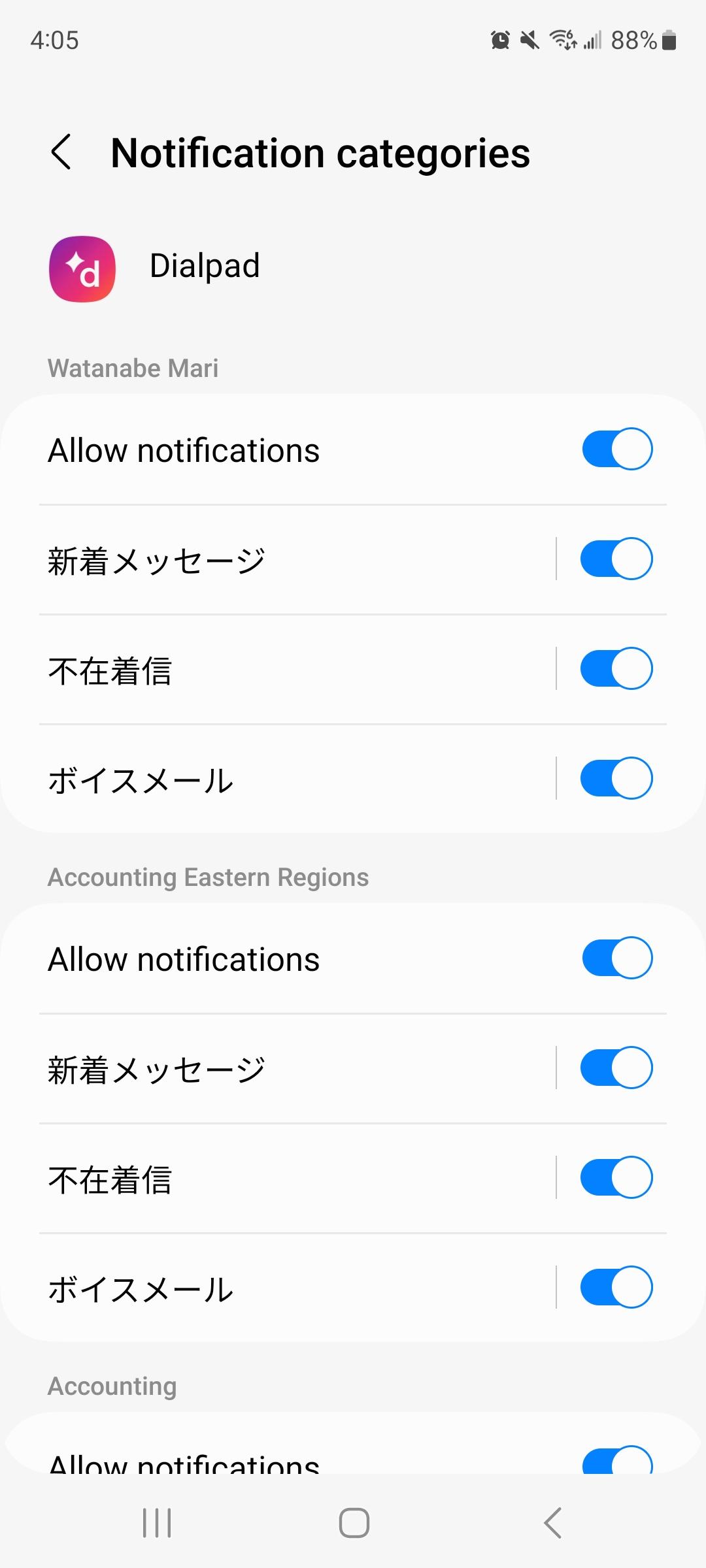Disable Allow notifications for Watanabe Mari

coord(615,448)
